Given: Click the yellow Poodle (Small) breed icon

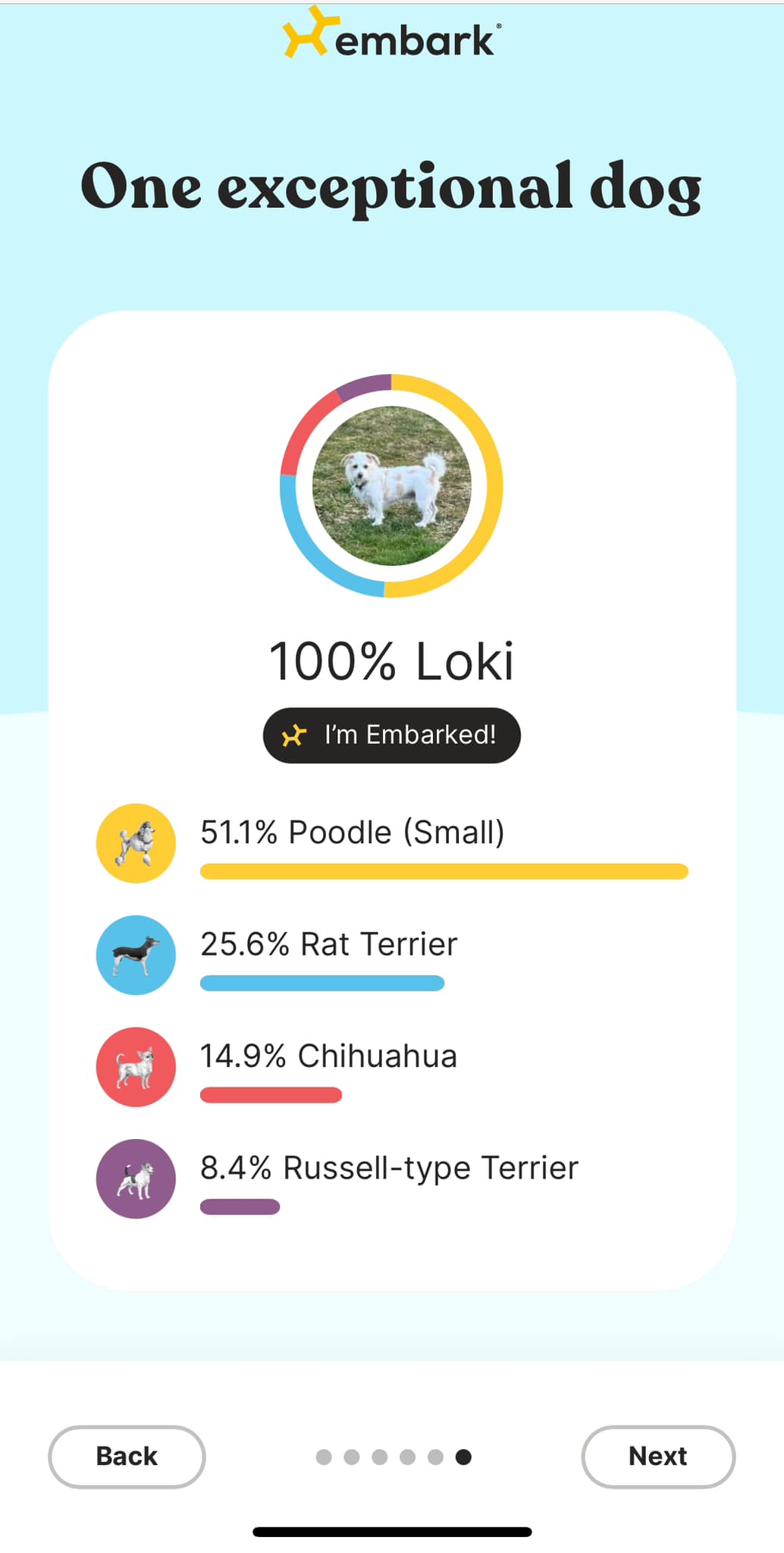Looking at the screenshot, I should tap(135, 843).
